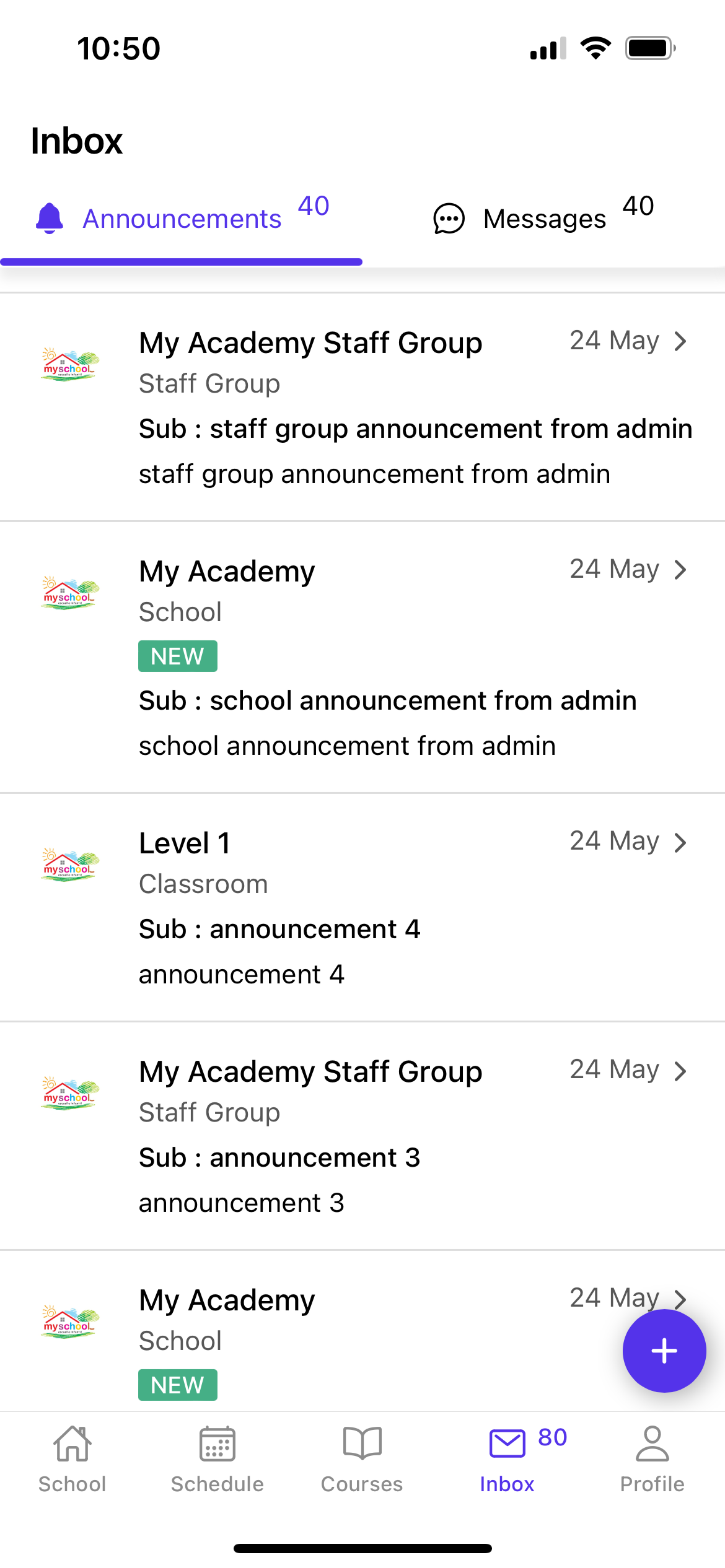Open the Schedule tab

click(217, 1459)
